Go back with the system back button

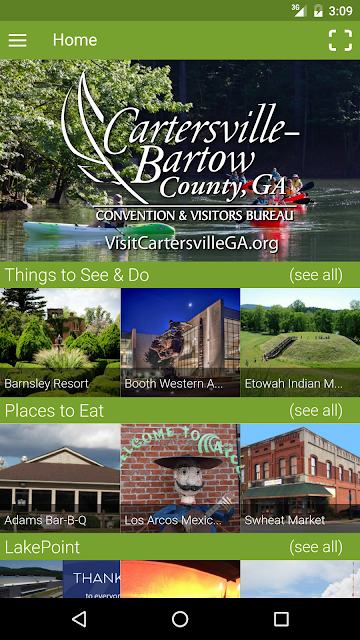79,619
